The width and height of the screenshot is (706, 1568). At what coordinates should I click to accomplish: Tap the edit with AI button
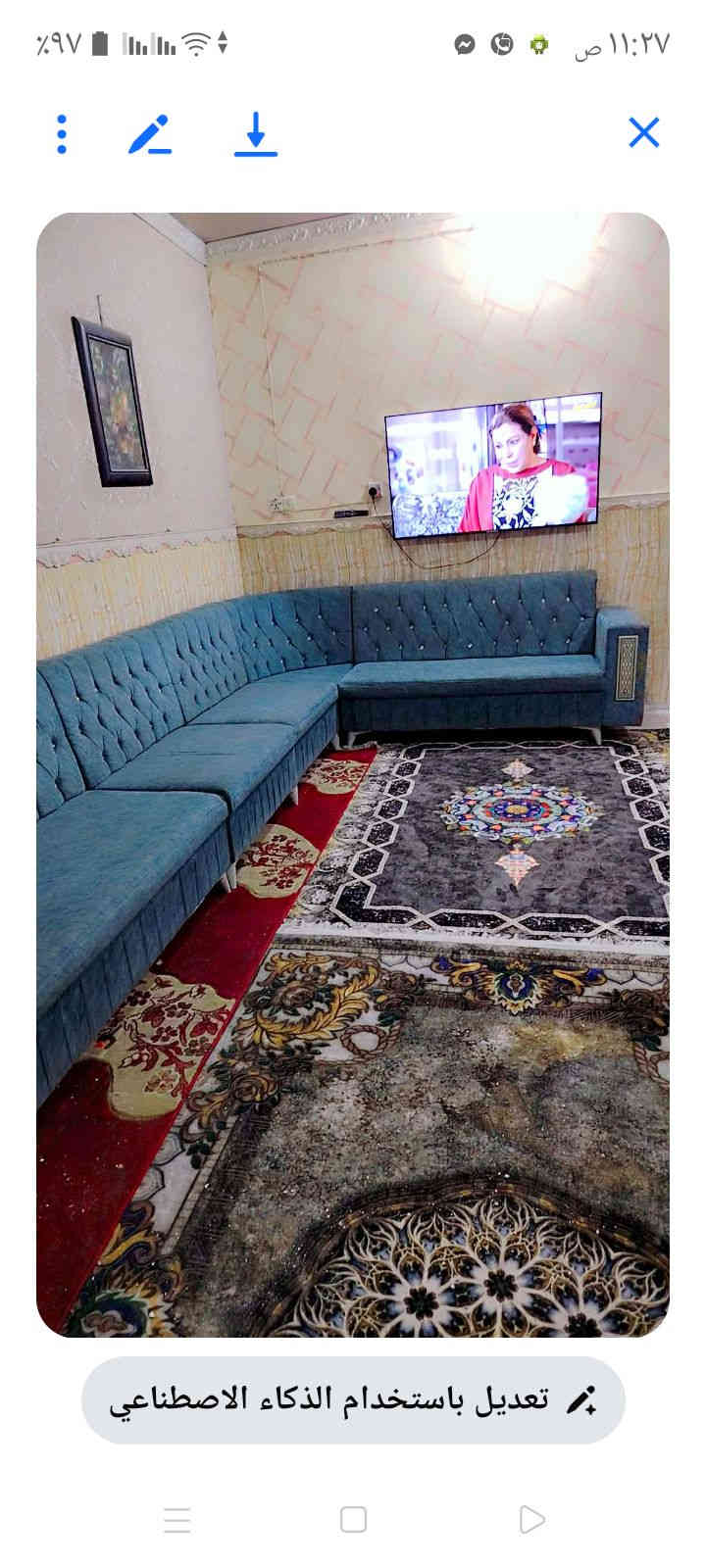click(353, 1399)
